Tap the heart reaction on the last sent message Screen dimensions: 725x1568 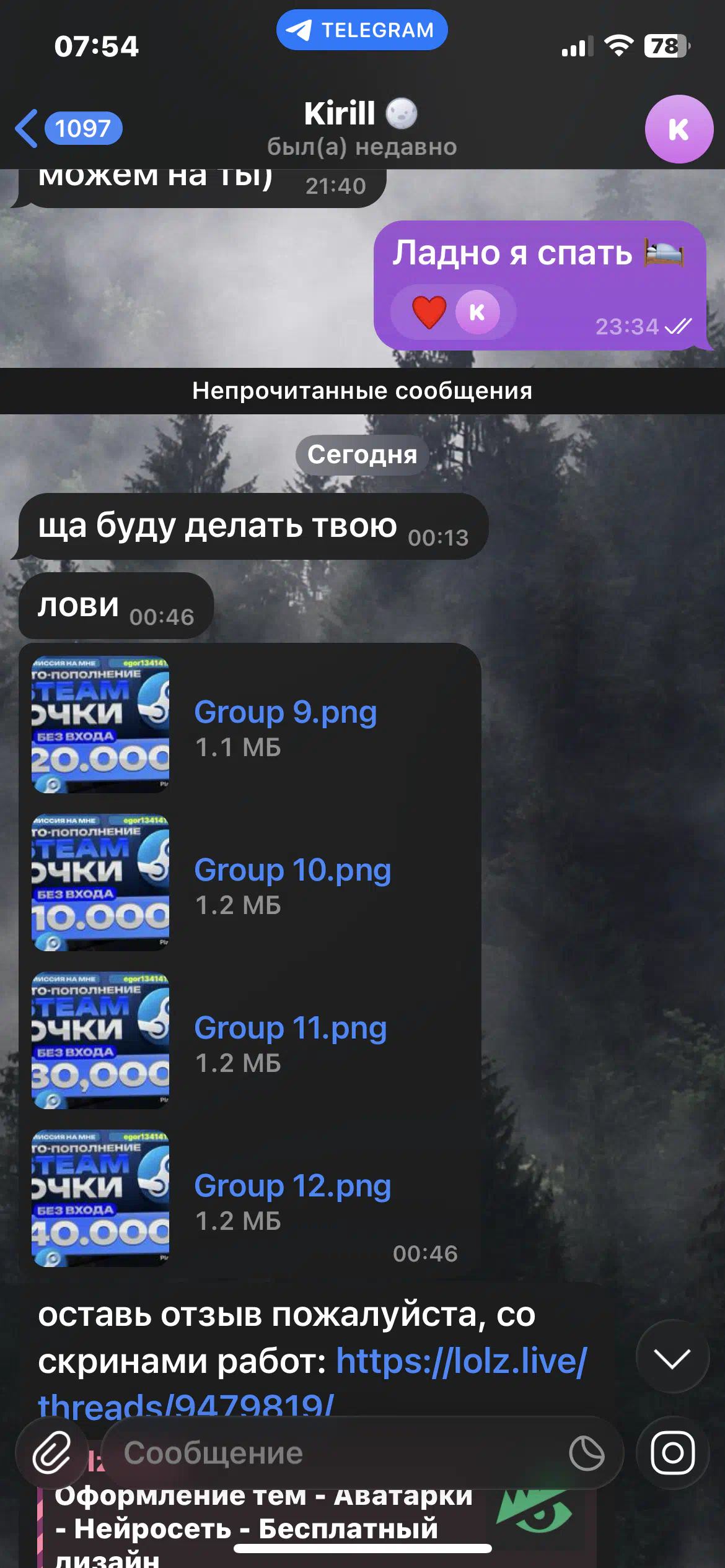coord(429,312)
